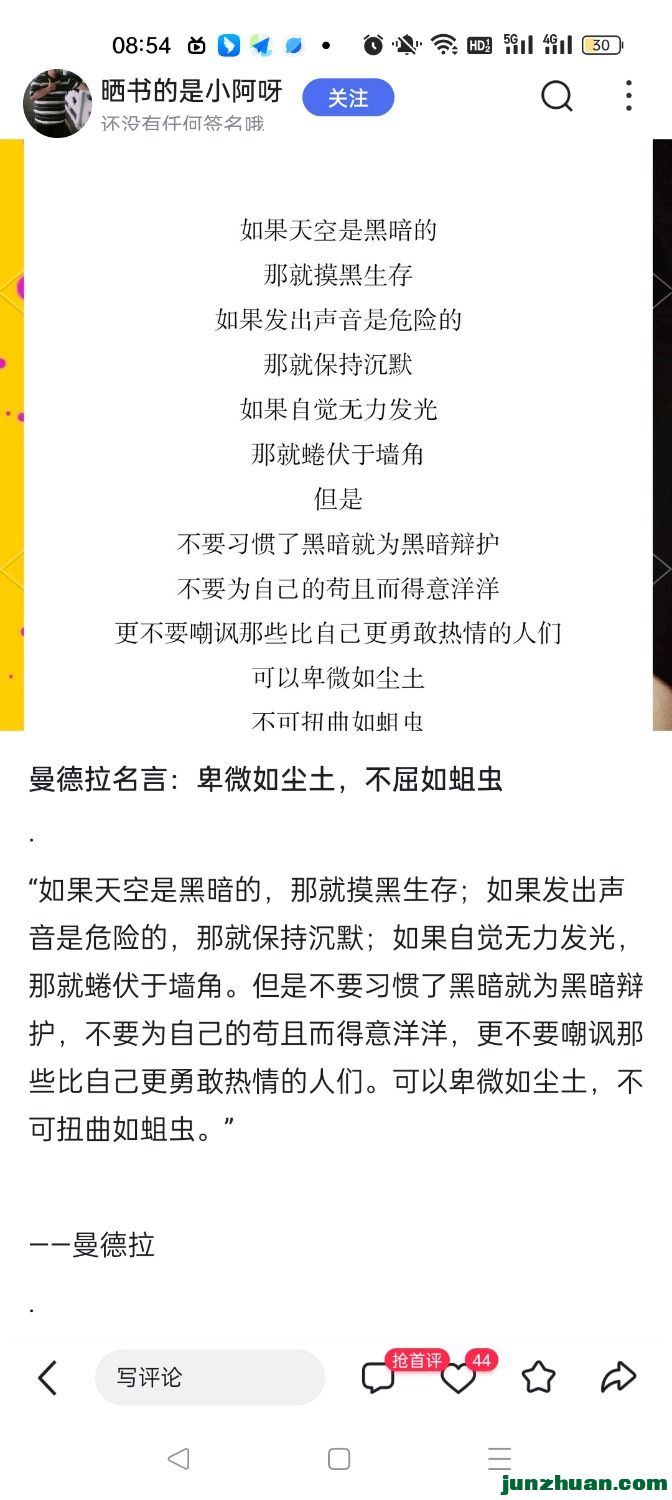Go back with the bottom-left arrow
Viewport: 672px width, 1500px height.
47,1378
